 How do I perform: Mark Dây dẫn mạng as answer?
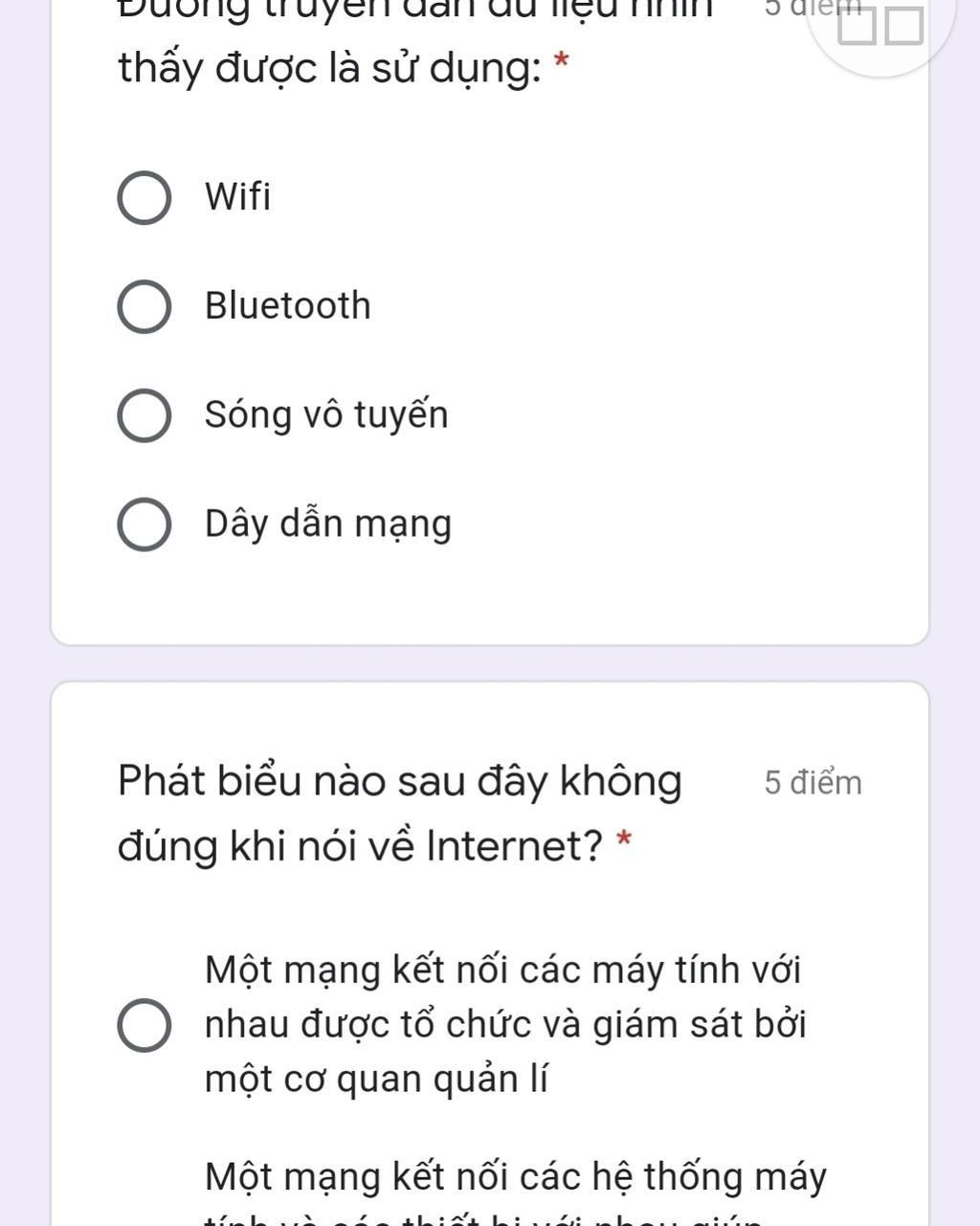(145, 524)
